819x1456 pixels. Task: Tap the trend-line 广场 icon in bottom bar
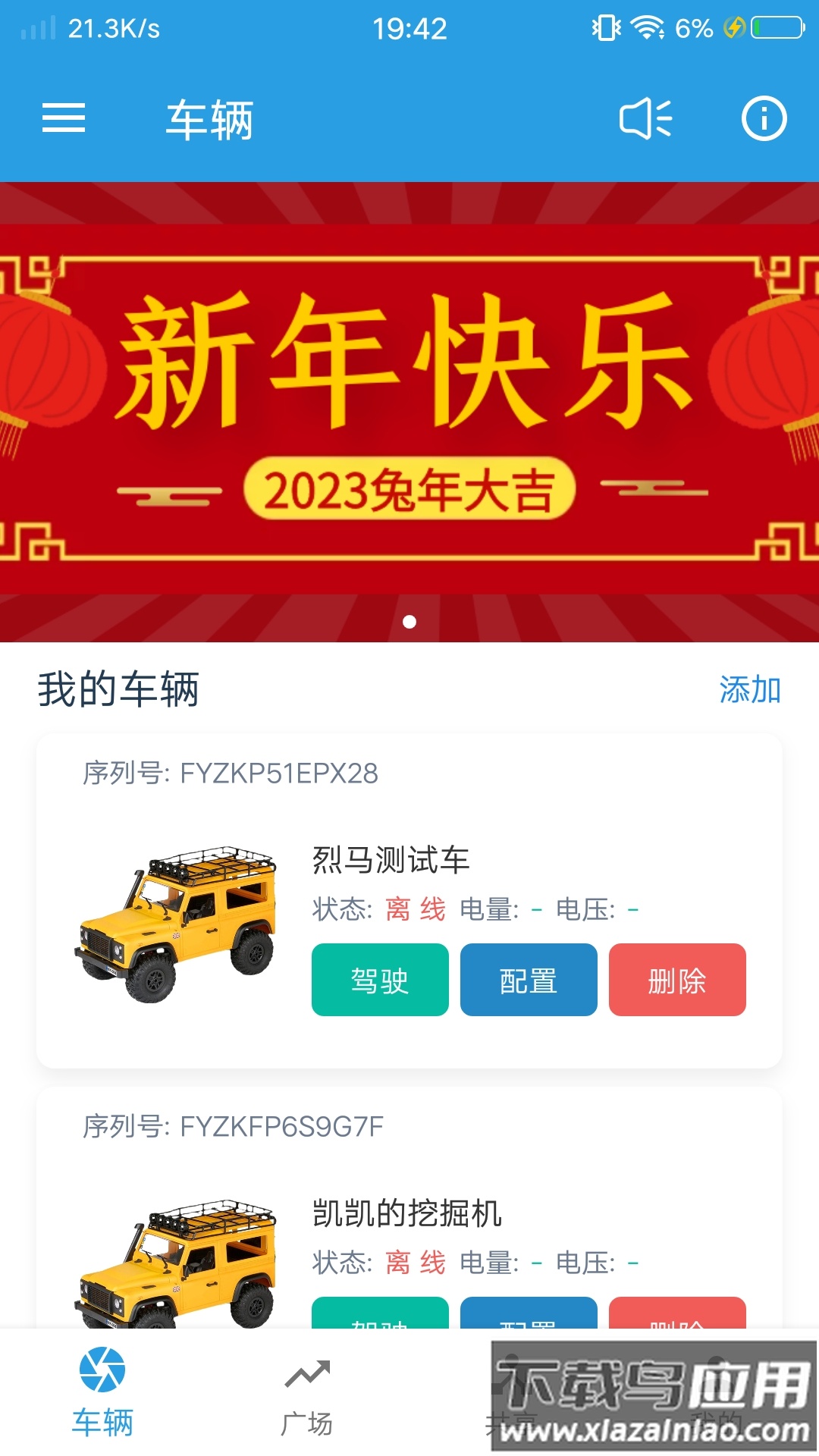[x=308, y=1375]
